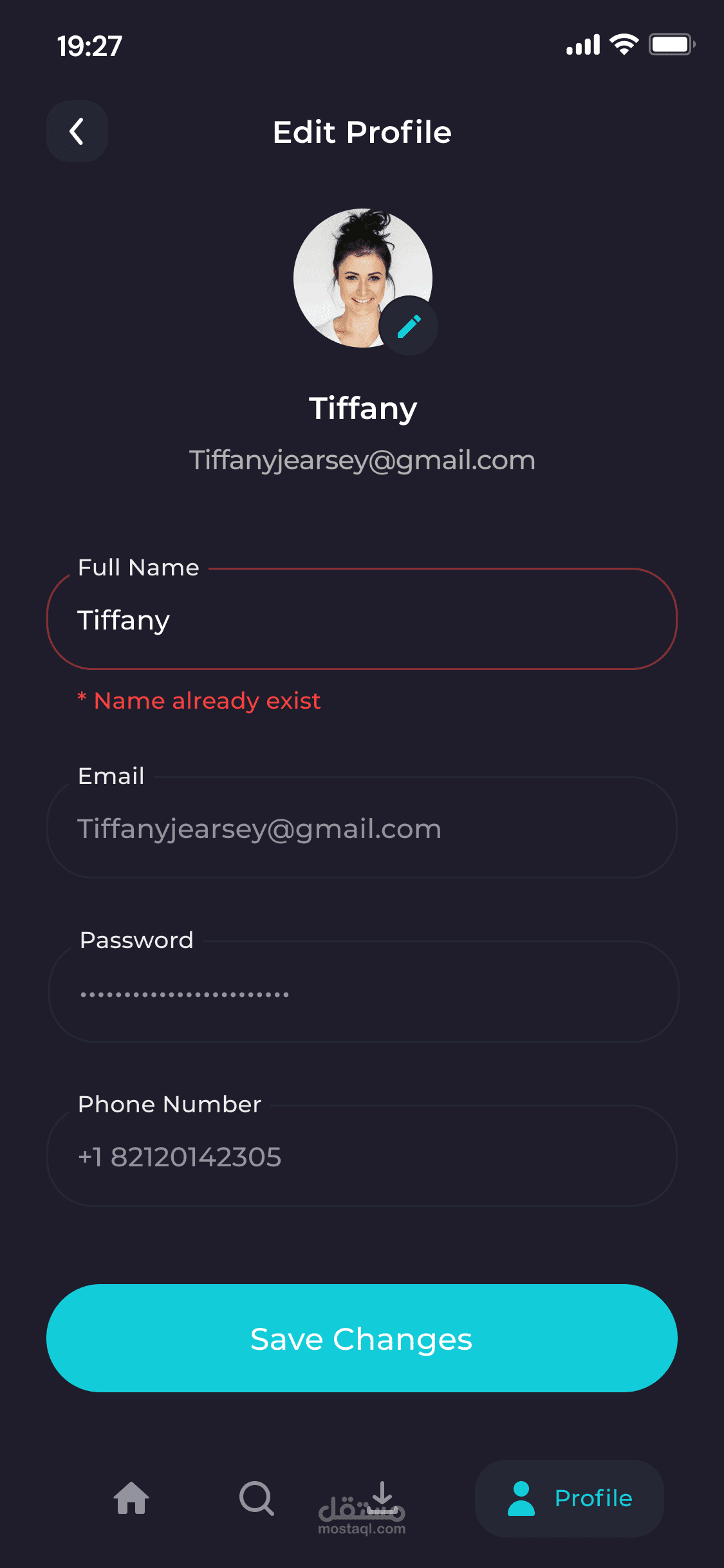Edit the Full Name field
724x1568 pixels.
click(362, 619)
